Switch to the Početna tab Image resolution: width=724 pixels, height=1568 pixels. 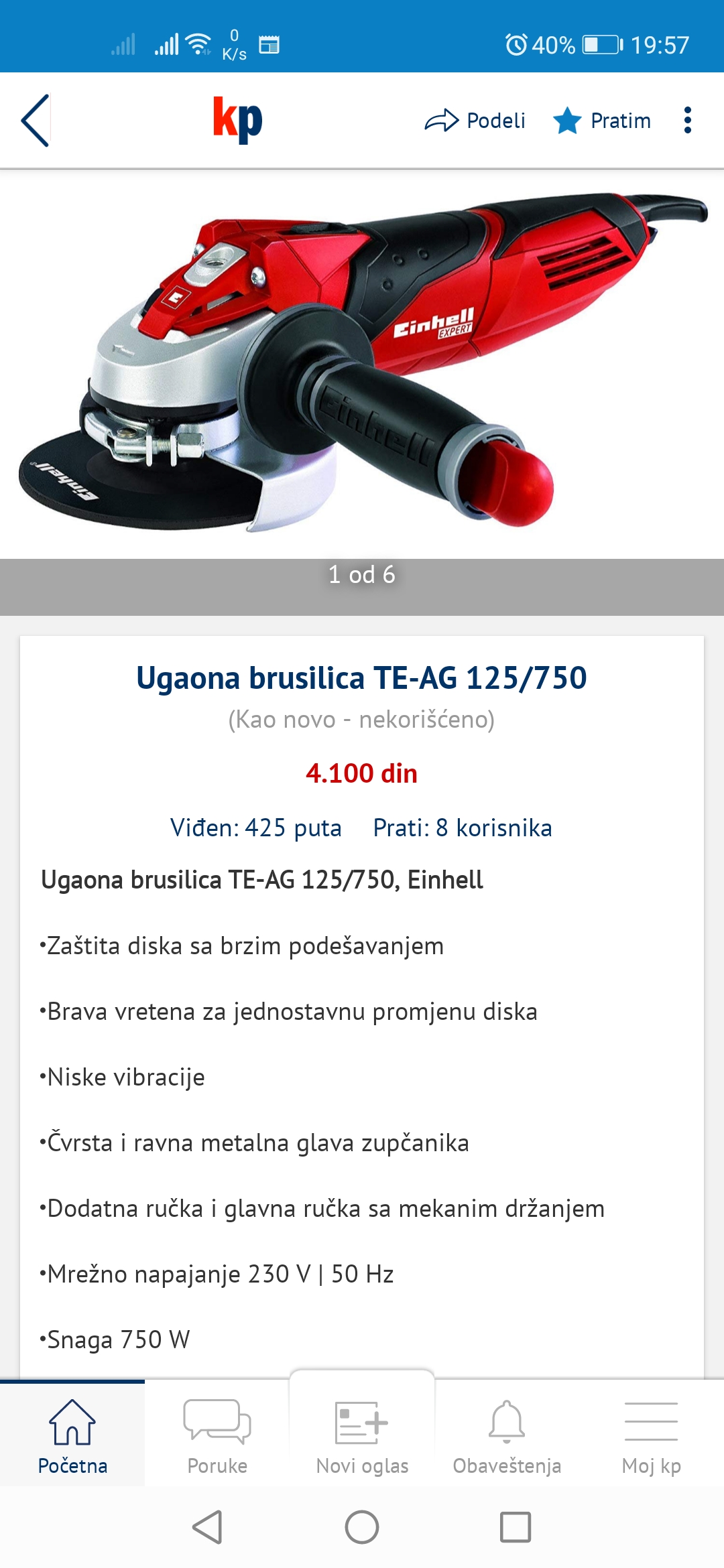[72, 1434]
